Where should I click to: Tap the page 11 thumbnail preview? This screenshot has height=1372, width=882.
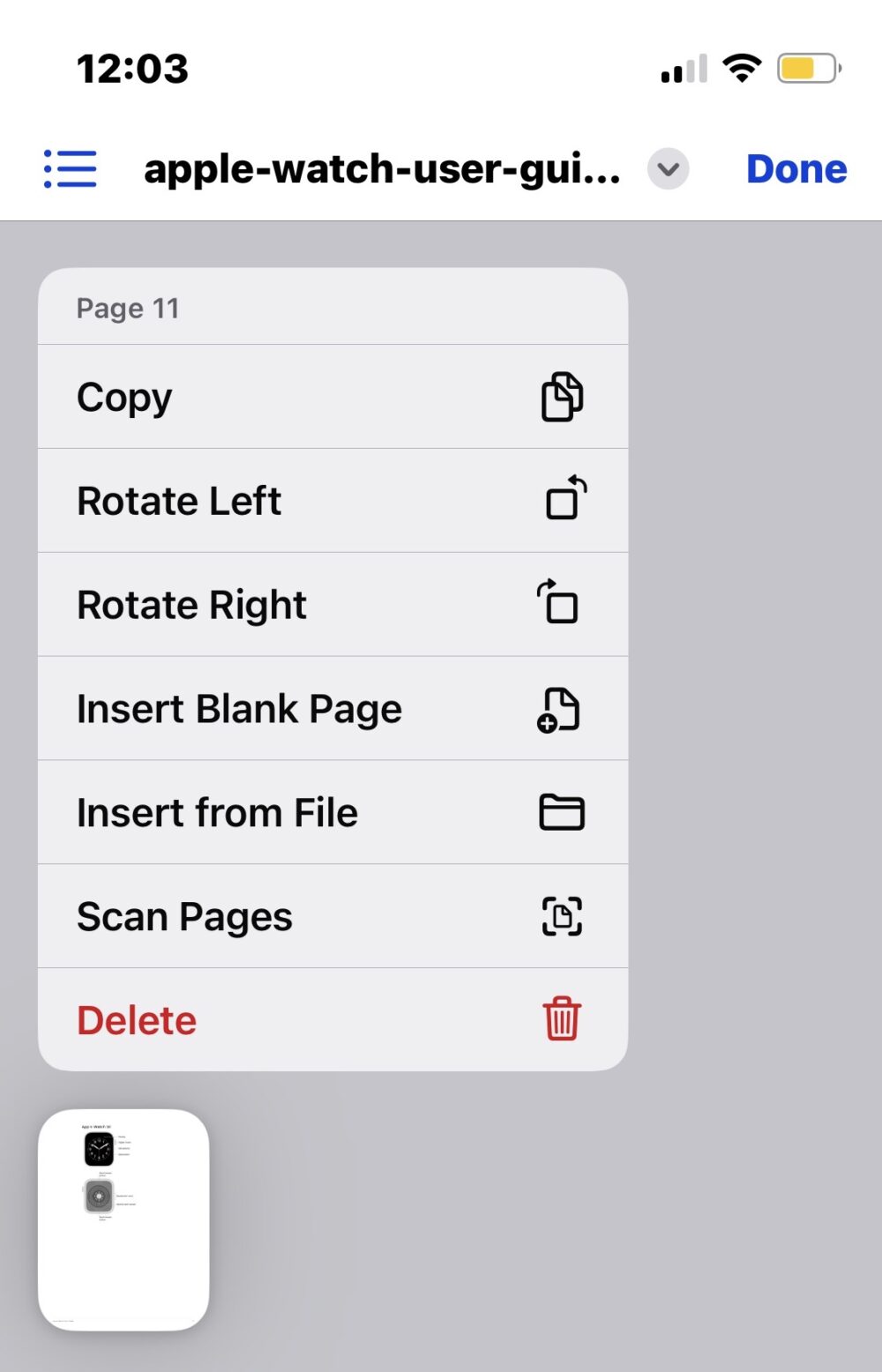(x=123, y=1219)
